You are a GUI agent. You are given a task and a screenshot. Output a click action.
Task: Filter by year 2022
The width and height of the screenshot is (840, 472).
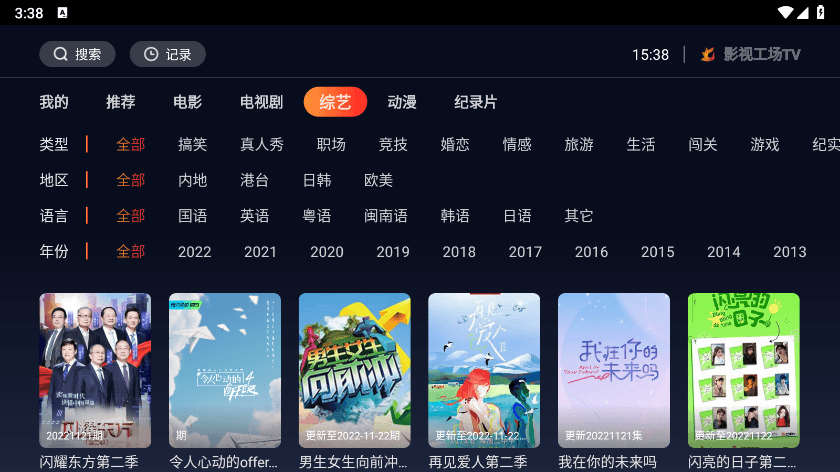[194, 252]
